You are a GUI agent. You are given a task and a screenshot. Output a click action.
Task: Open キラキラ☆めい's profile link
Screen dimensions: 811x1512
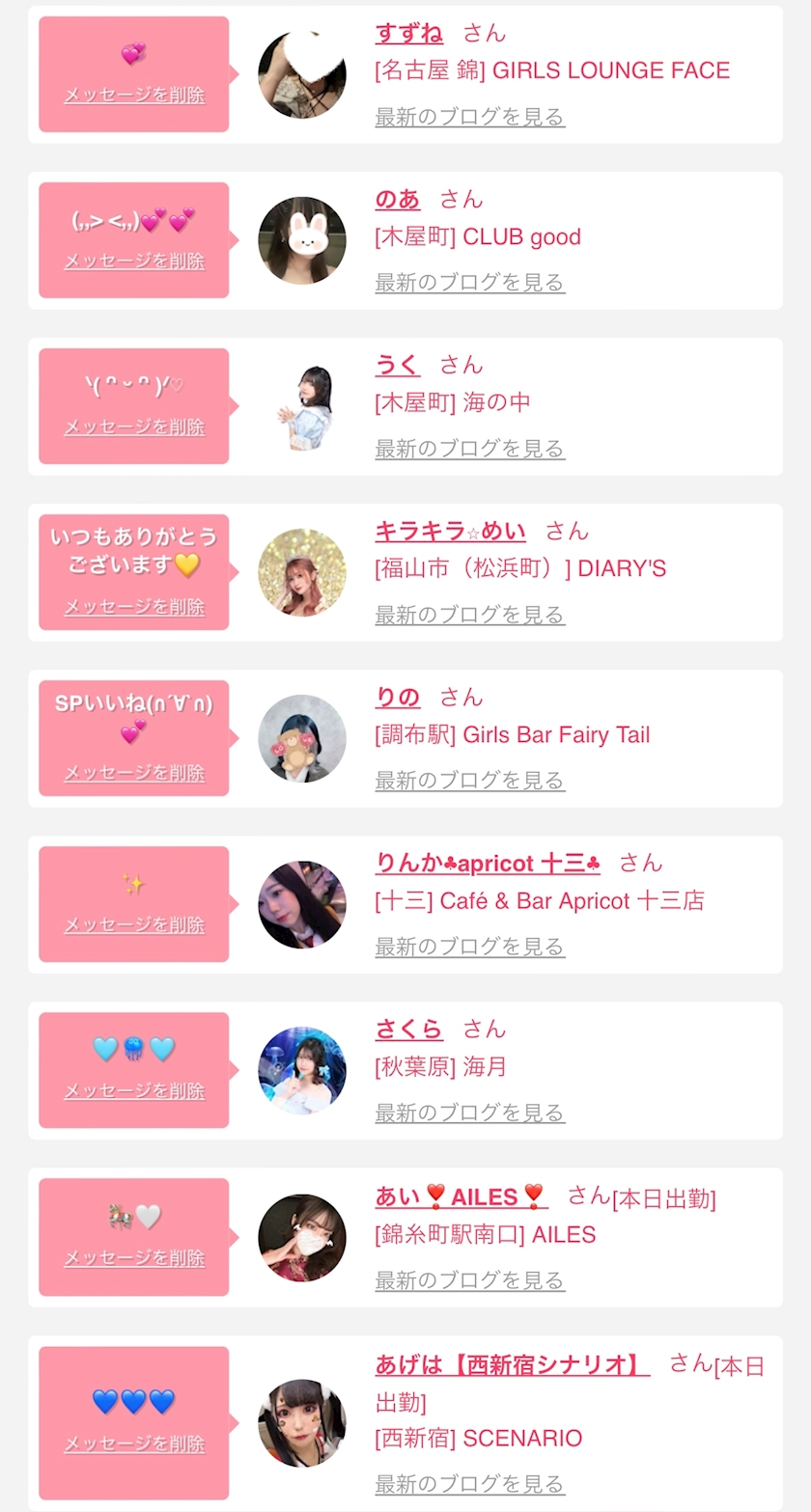(x=450, y=532)
